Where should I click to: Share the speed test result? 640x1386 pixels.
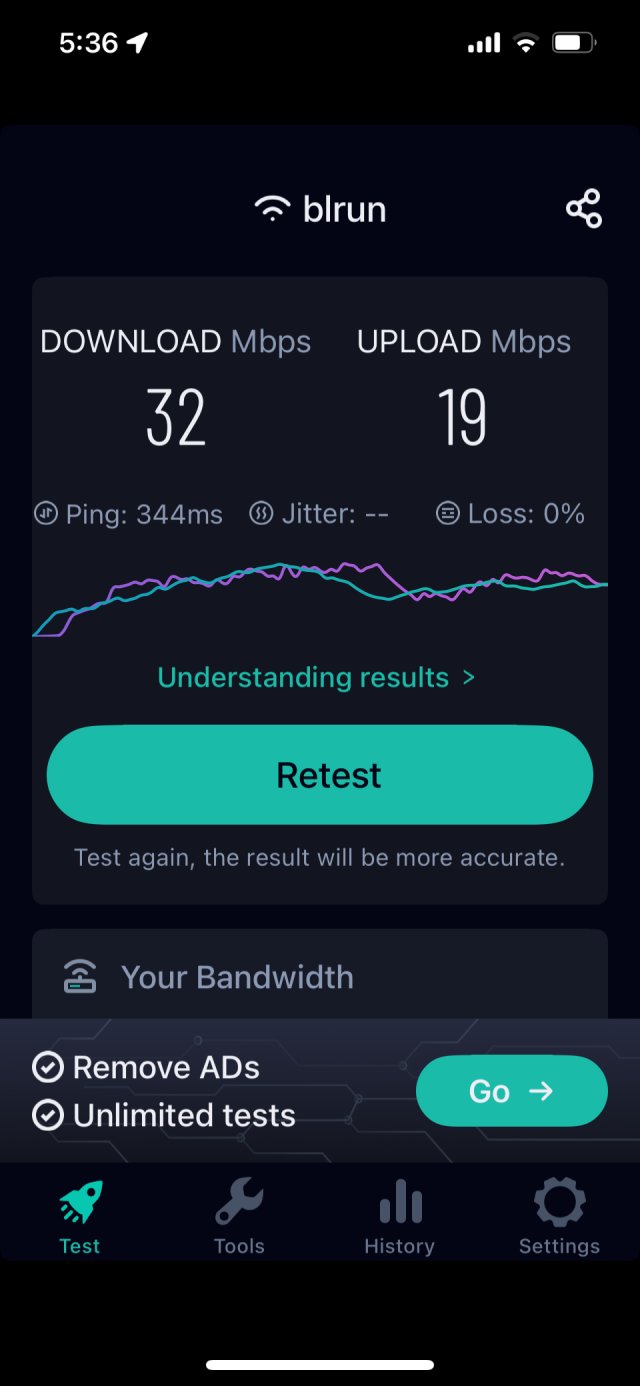point(584,208)
